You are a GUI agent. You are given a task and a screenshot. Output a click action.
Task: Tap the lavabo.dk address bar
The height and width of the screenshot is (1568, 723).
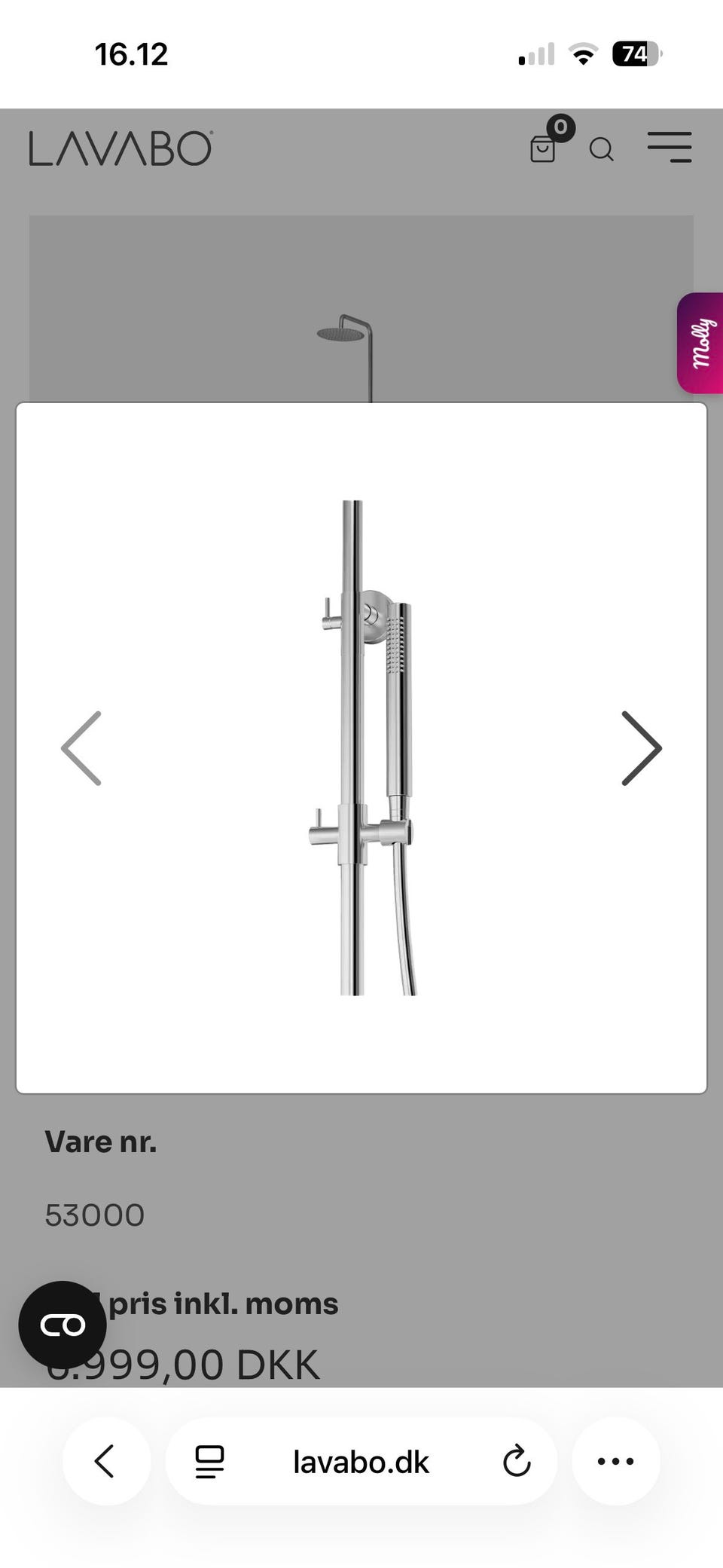click(x=361, y=1462)
